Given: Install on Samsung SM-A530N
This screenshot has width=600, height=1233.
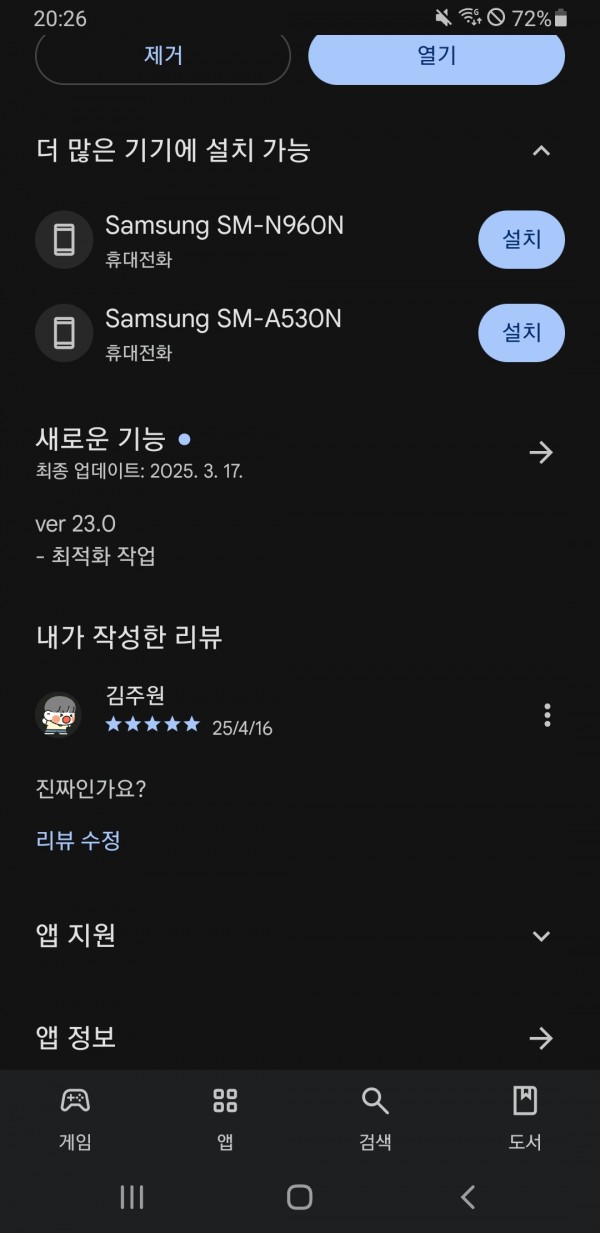Looking at the screenshot, I should tap(522, 332).
